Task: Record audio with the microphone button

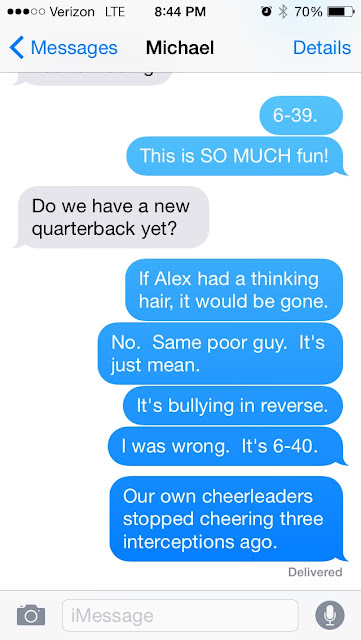Action: 330,615
